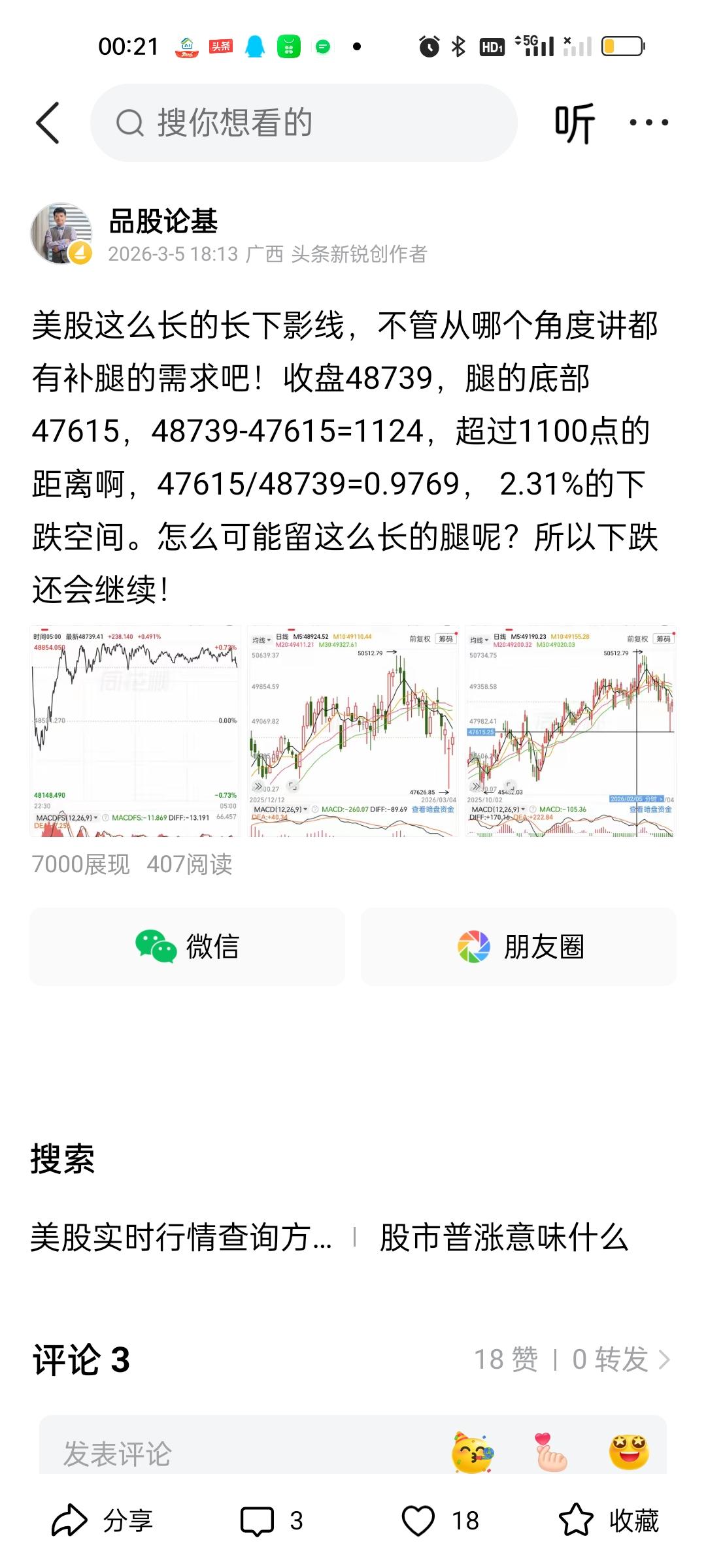706x1568 pixels.
Task: Tap the search box 搜你想看的
Action: pos(303,122)
